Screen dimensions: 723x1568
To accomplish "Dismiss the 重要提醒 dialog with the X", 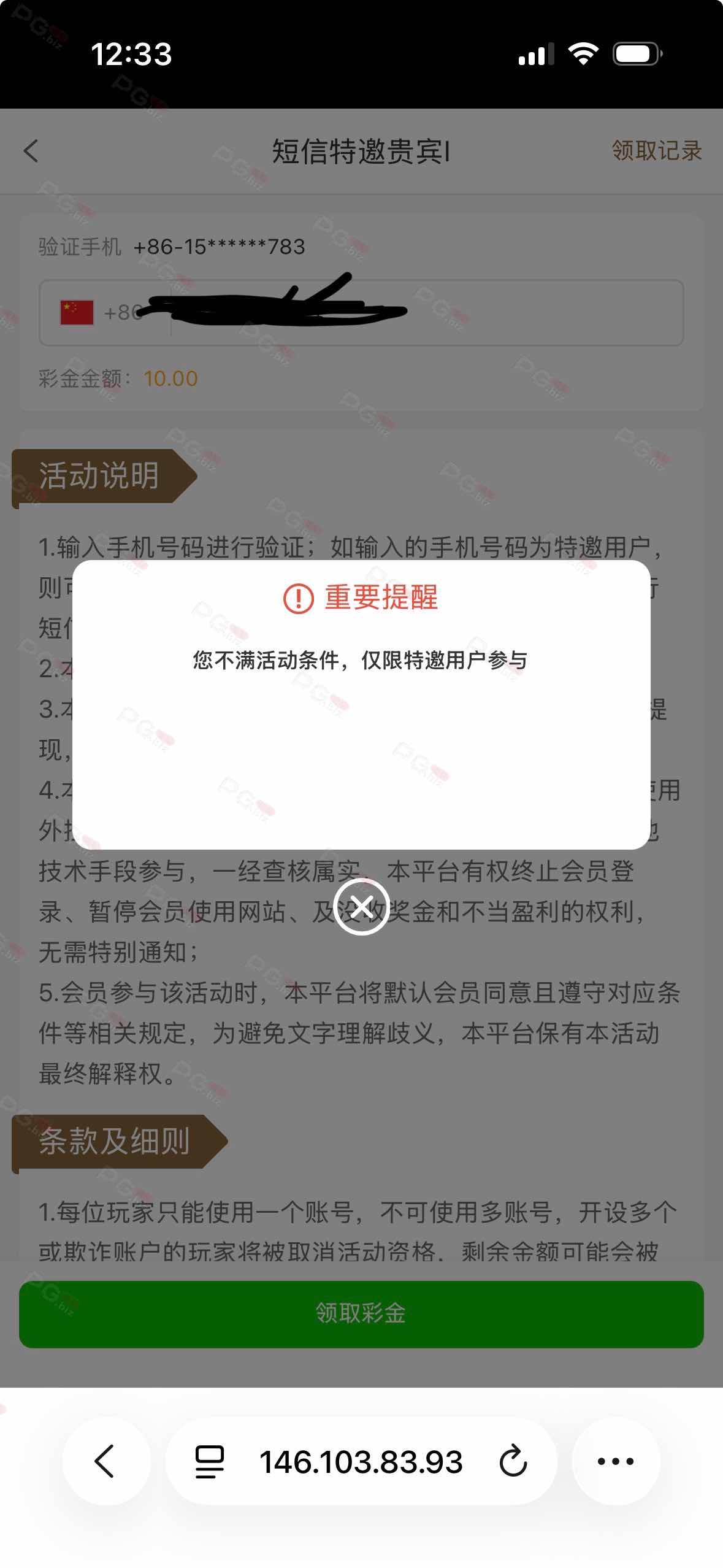I will point(361,906).
